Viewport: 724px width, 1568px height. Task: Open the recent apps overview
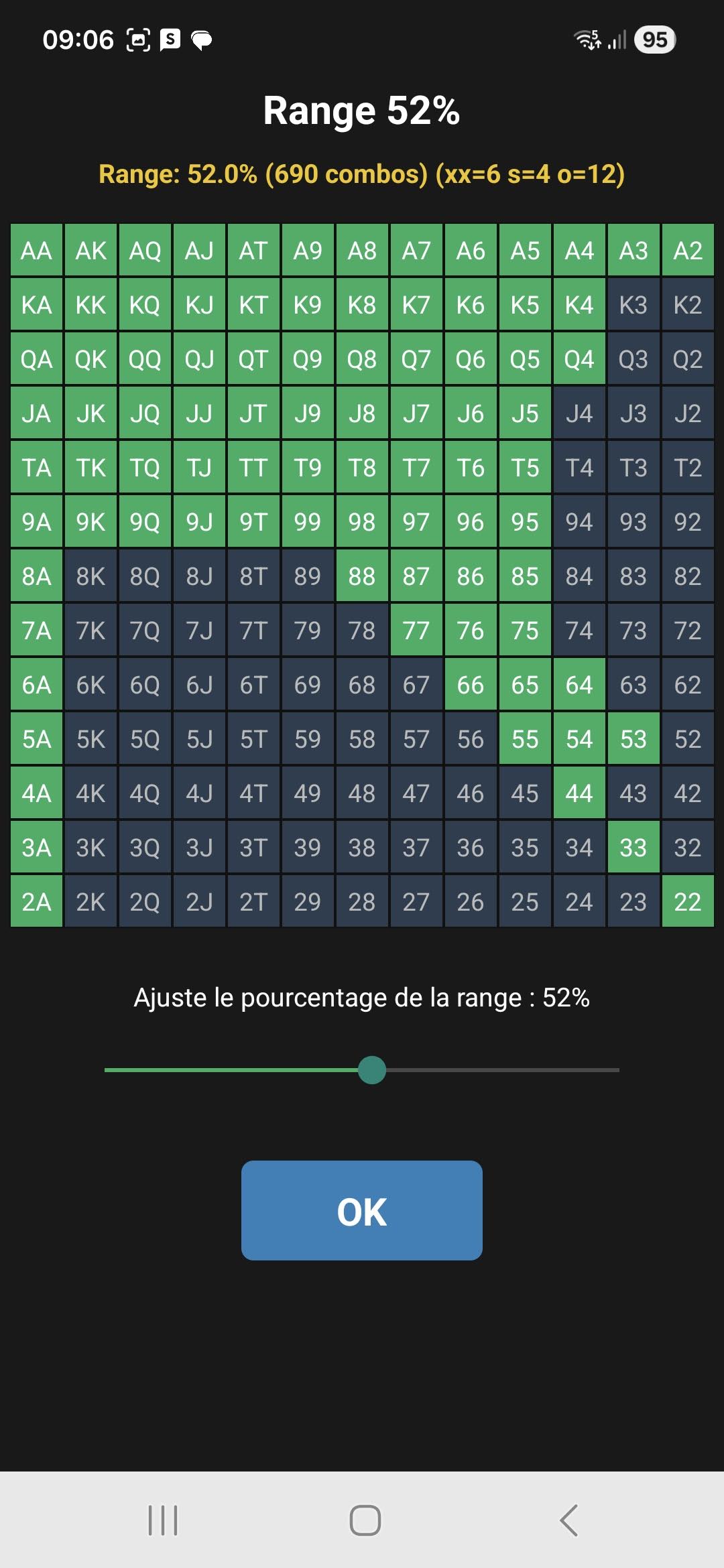163,1520
